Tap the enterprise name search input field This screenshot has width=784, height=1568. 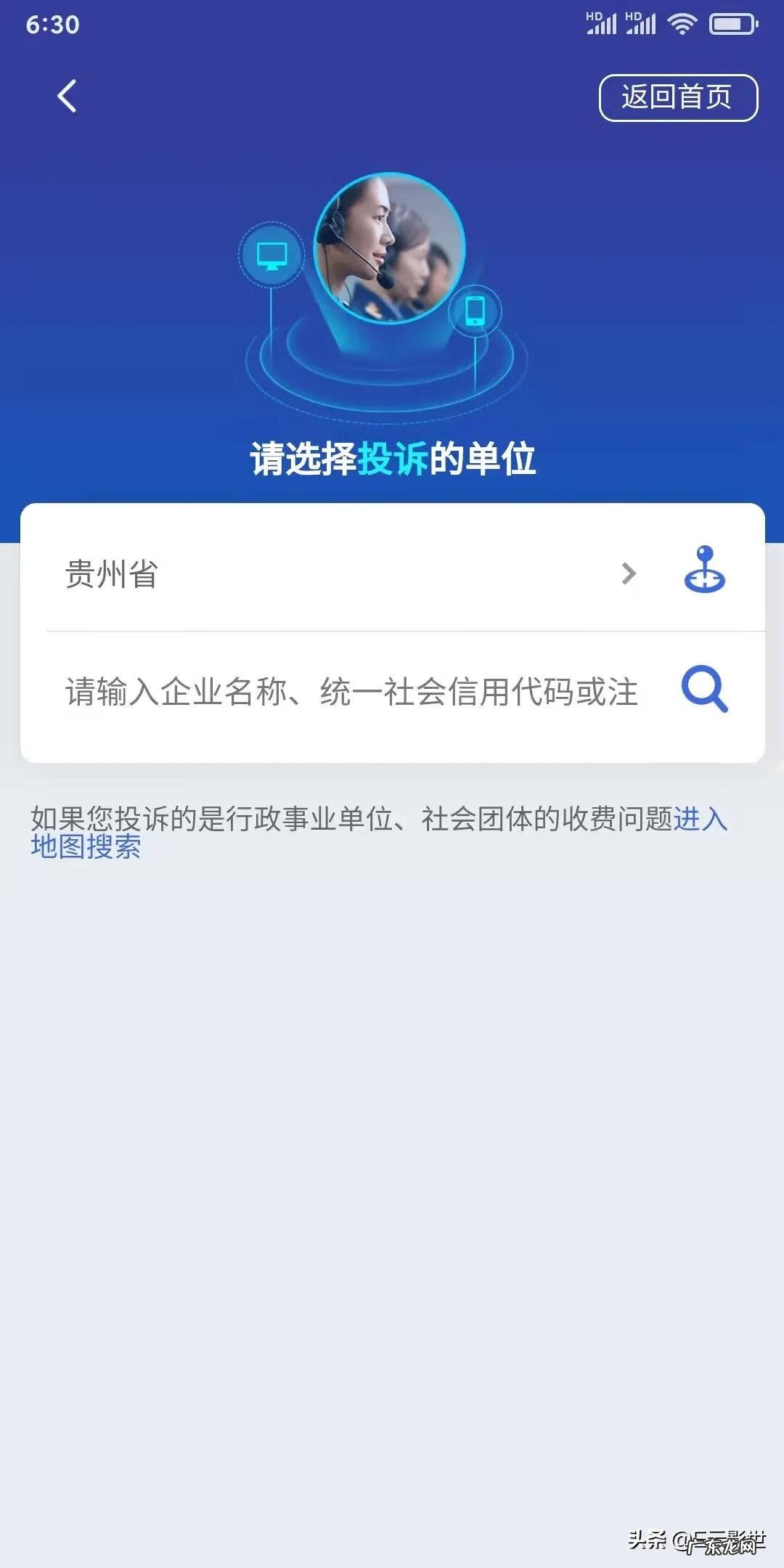click(348, 689)
